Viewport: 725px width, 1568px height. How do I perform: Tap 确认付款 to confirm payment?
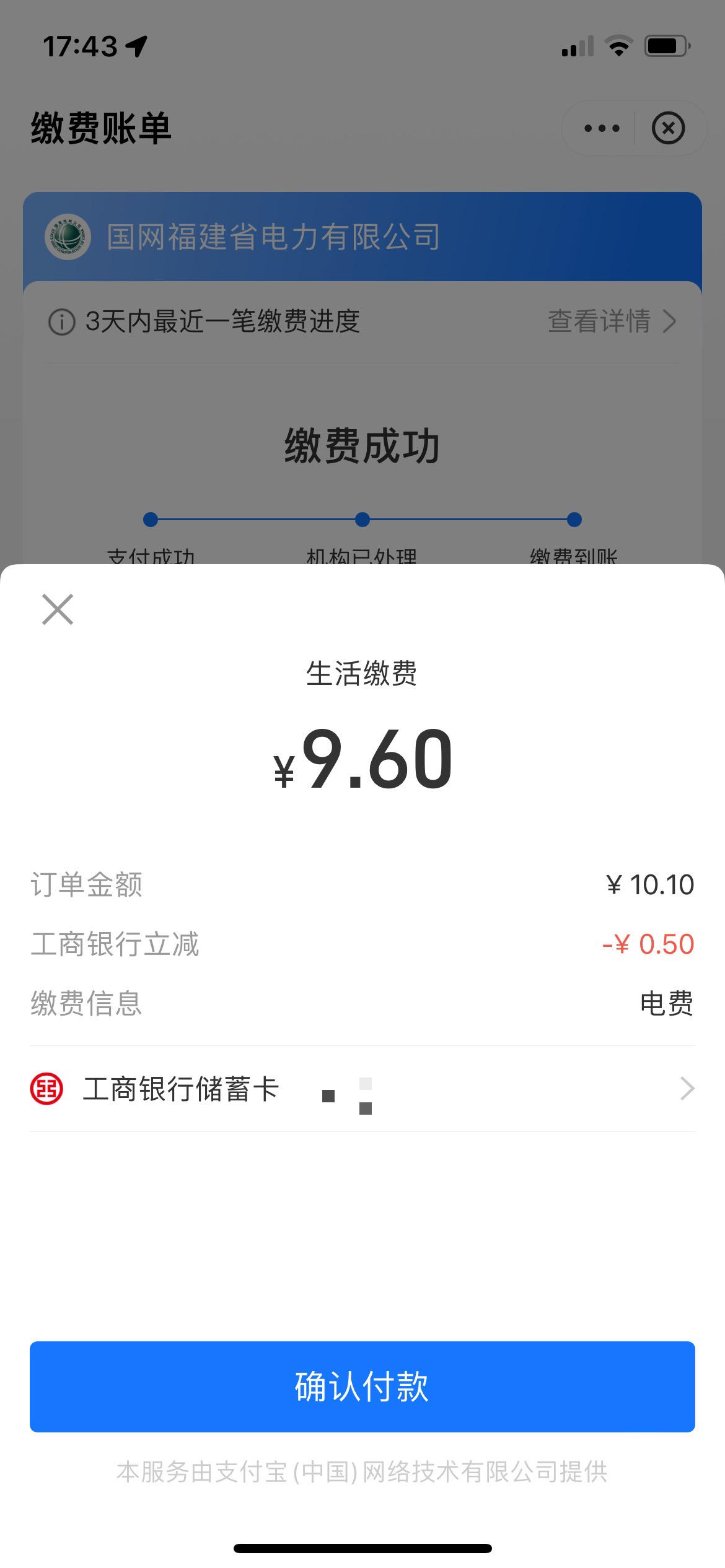coord(362,1387)
